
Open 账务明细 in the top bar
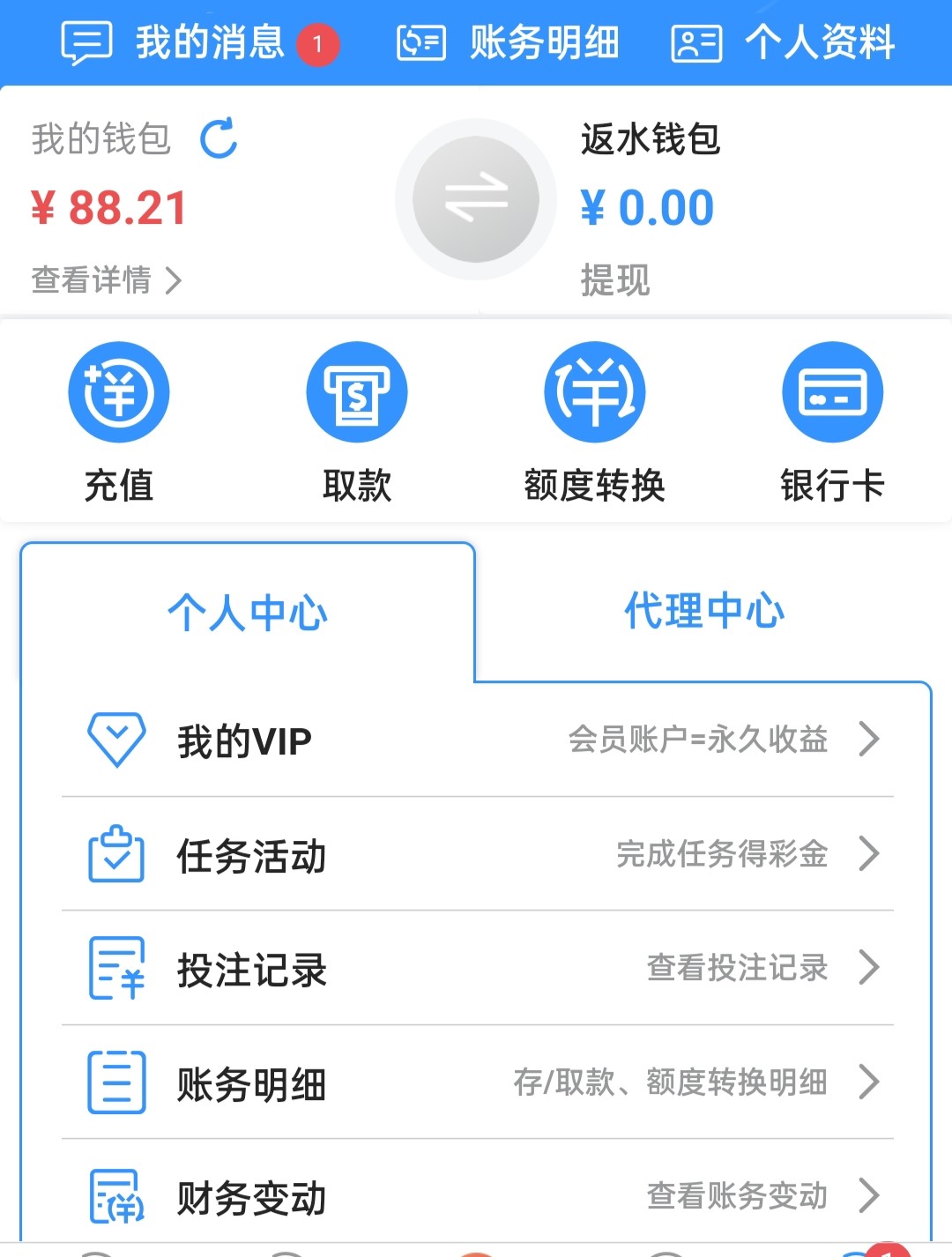509,42
